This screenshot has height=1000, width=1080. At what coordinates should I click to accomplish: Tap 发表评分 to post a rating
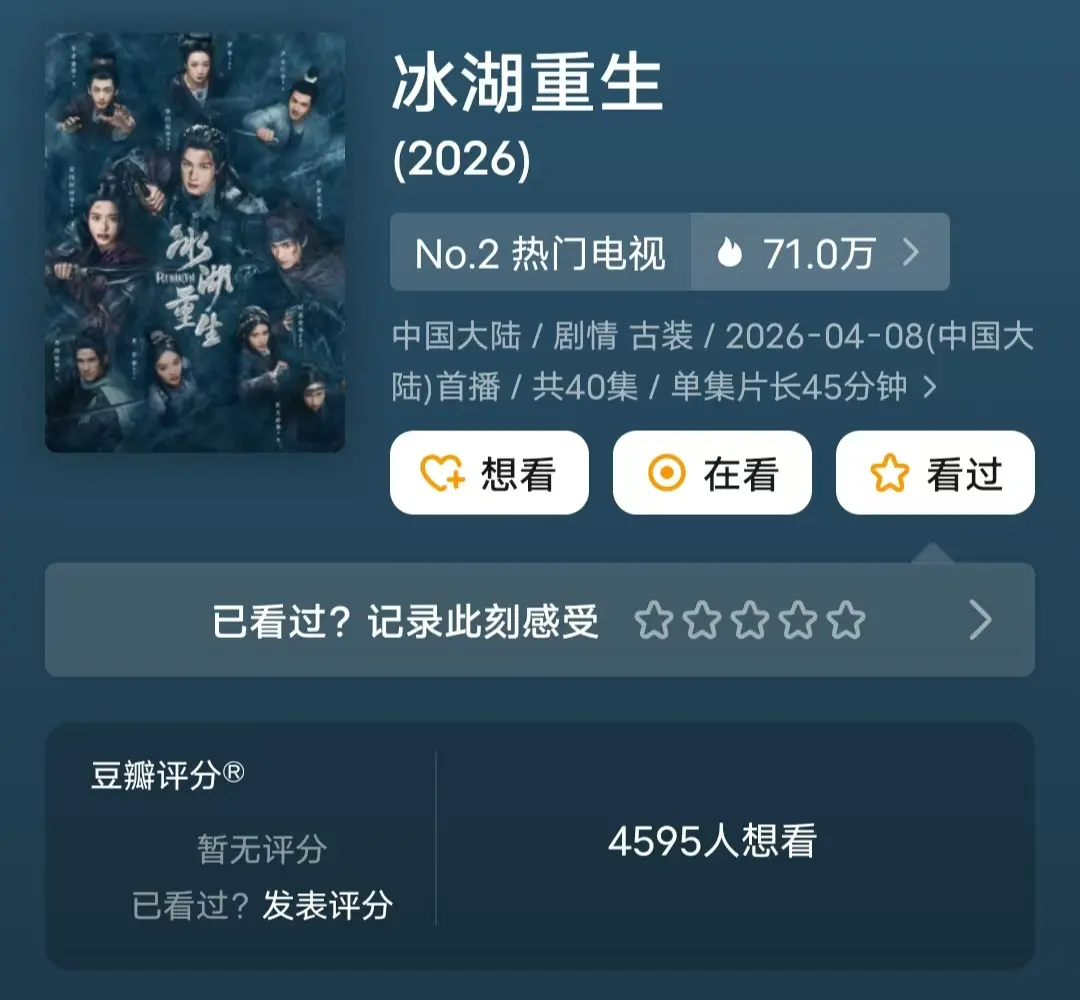click(327, 905)
